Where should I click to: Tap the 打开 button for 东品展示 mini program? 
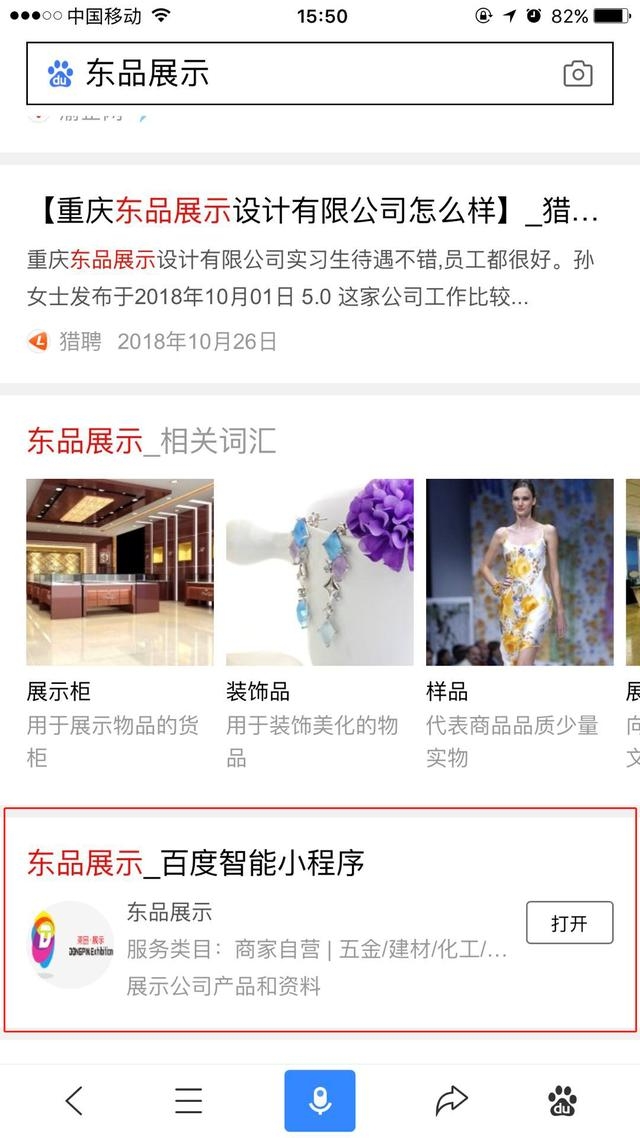pos(569,923)
